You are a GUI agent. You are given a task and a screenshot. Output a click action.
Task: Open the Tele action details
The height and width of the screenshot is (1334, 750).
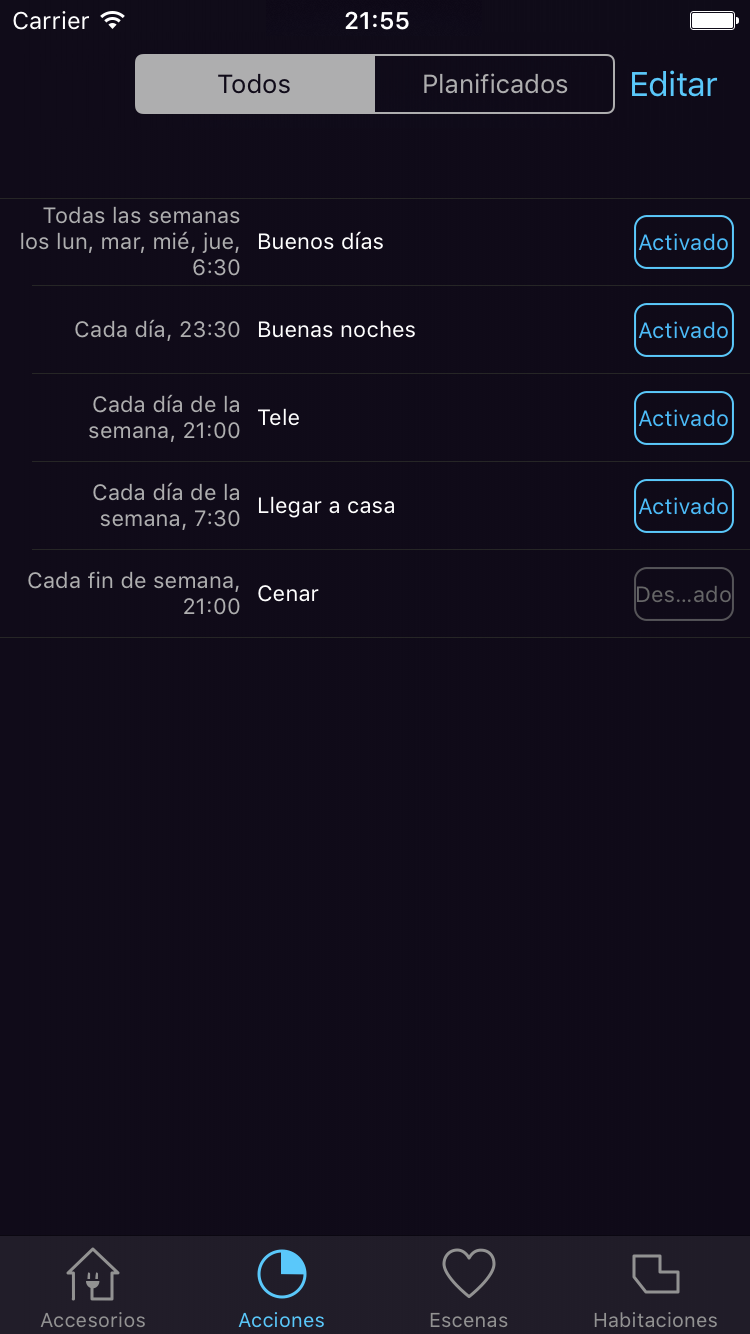pyautogui.click(x=375, y=418)
